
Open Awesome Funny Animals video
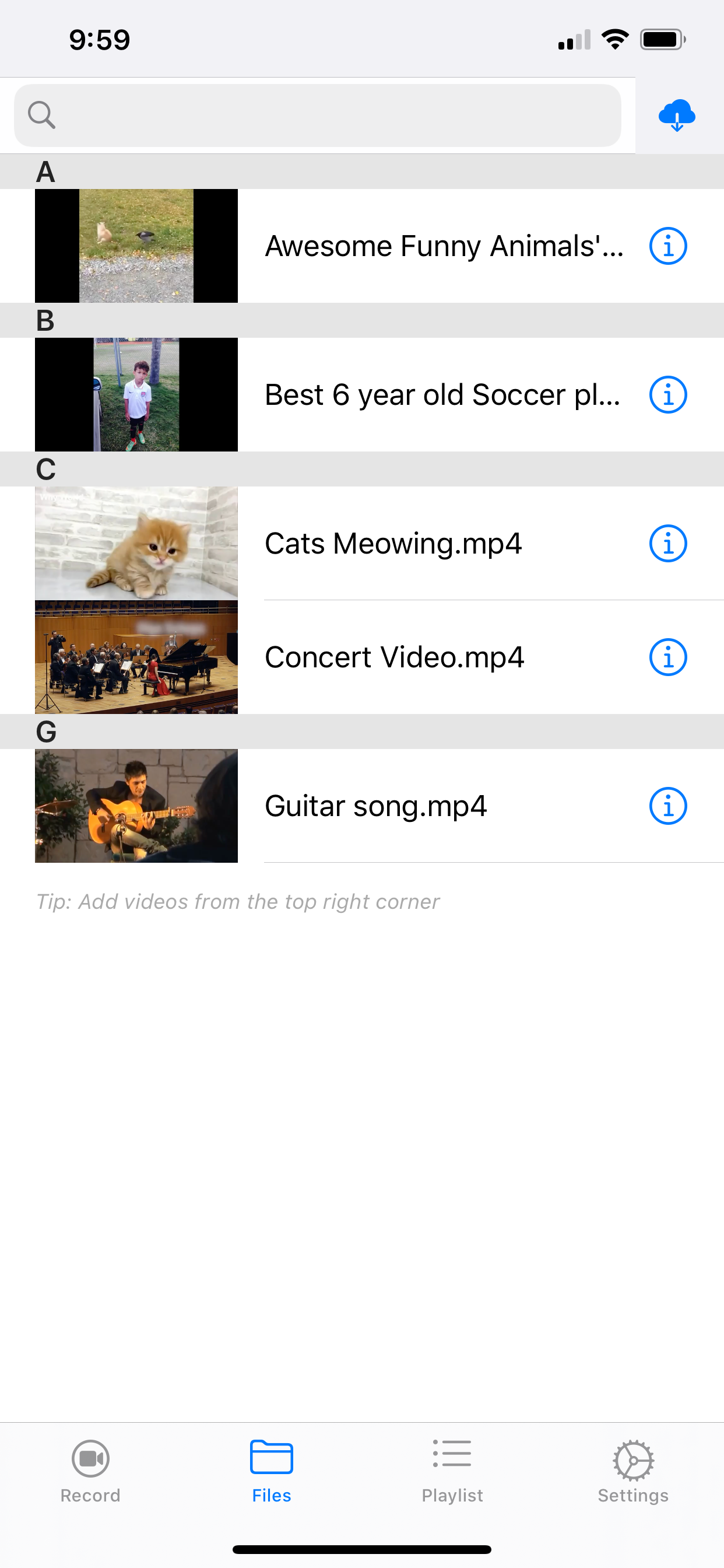point(443,246)
